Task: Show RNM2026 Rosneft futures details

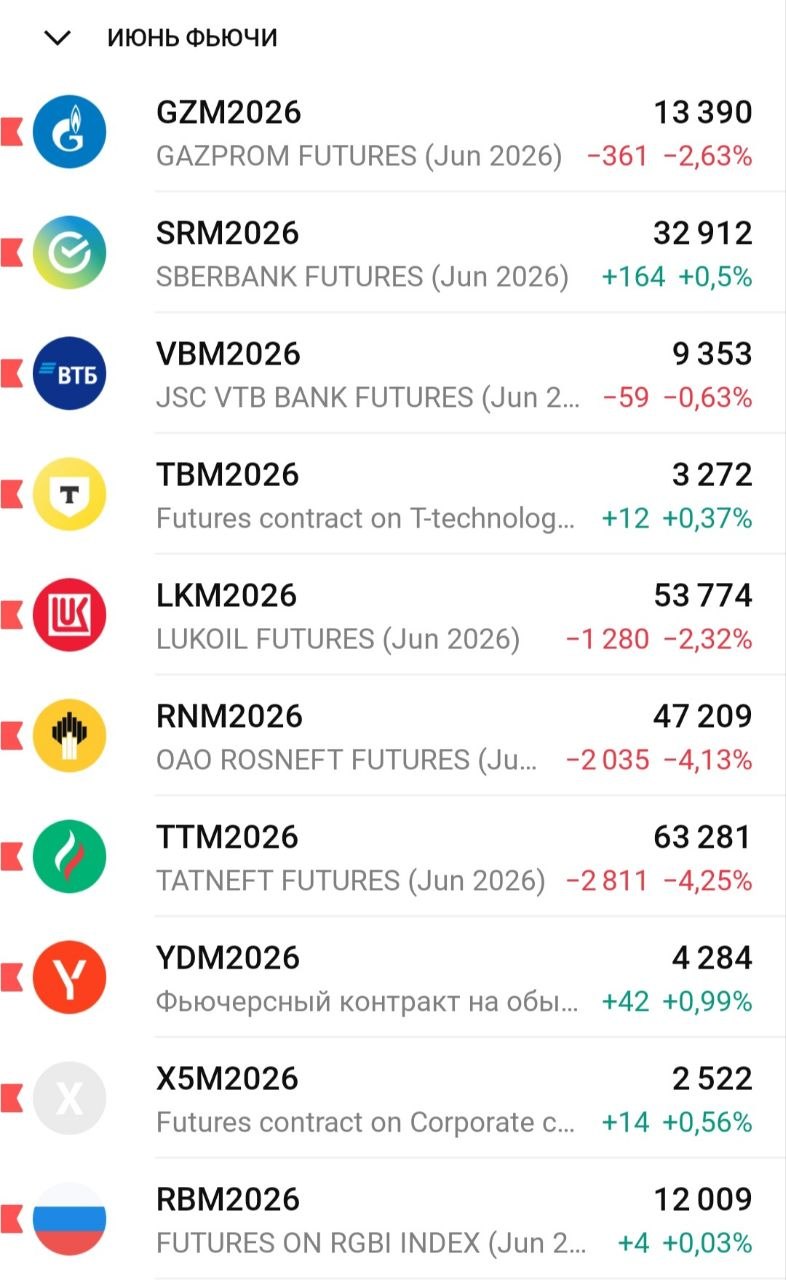Action: coord(400,737)
